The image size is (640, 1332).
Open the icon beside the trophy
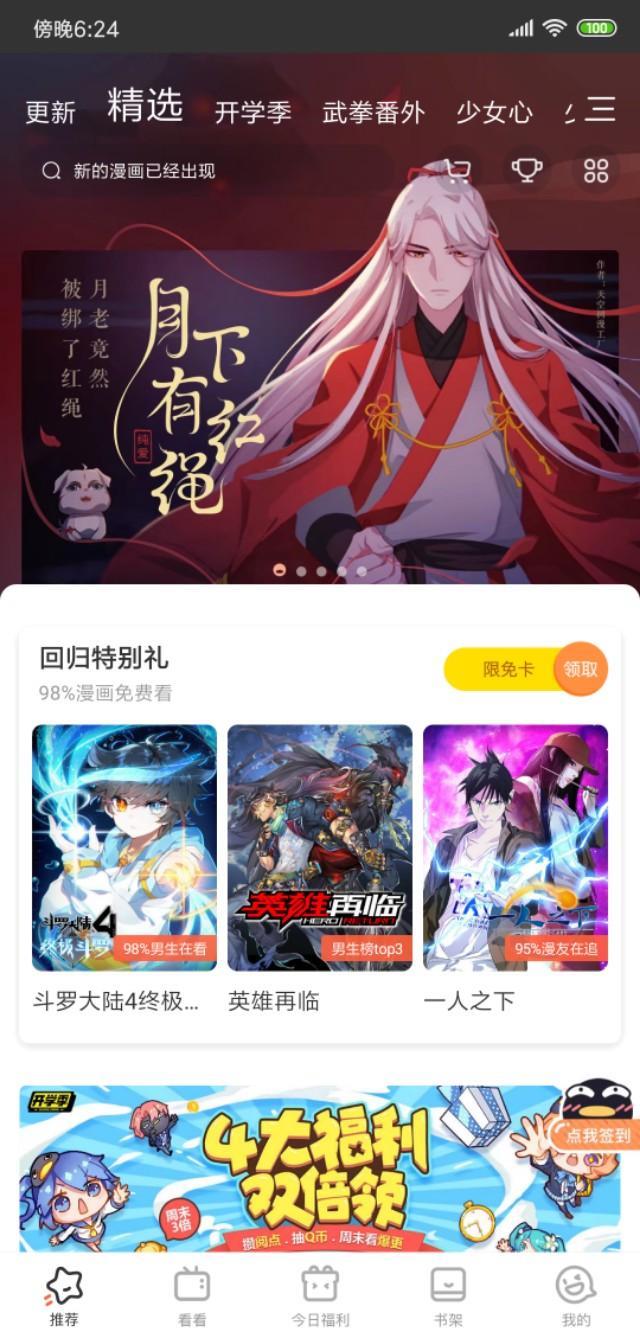(458, 171)
